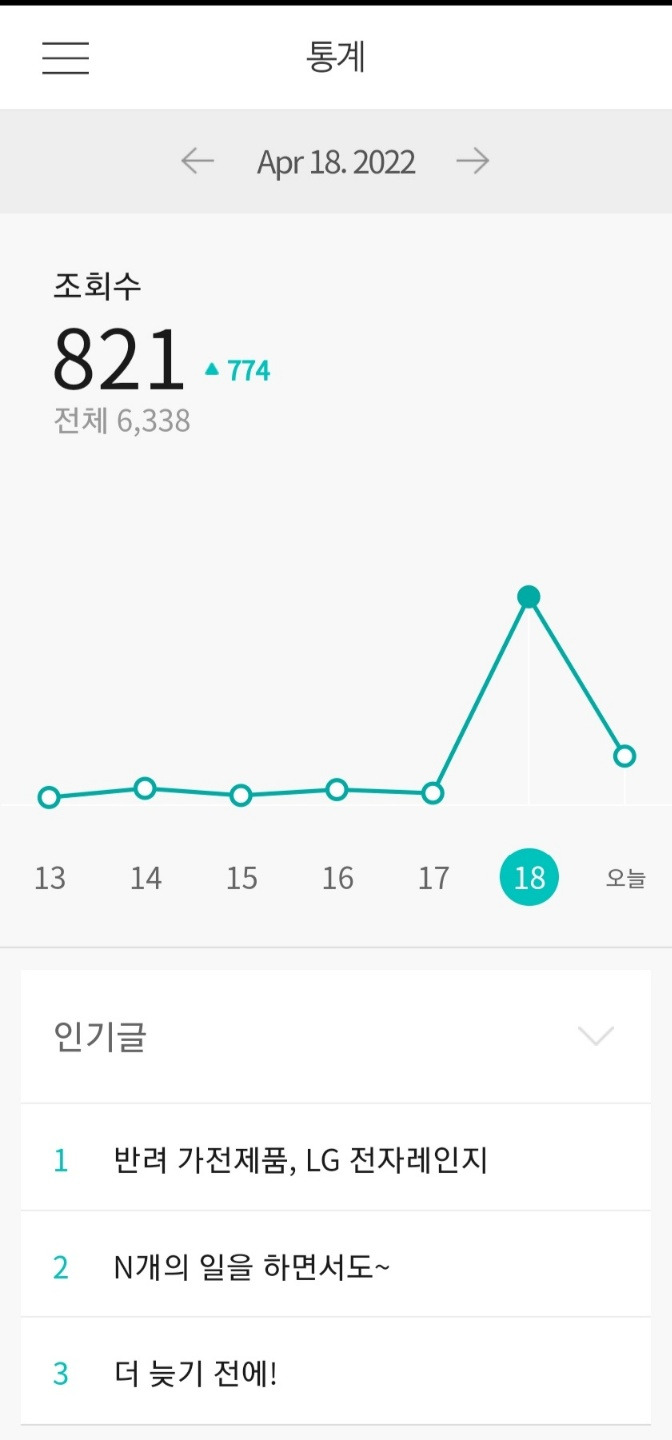Select day 17 on the chart

click(433, 878)
